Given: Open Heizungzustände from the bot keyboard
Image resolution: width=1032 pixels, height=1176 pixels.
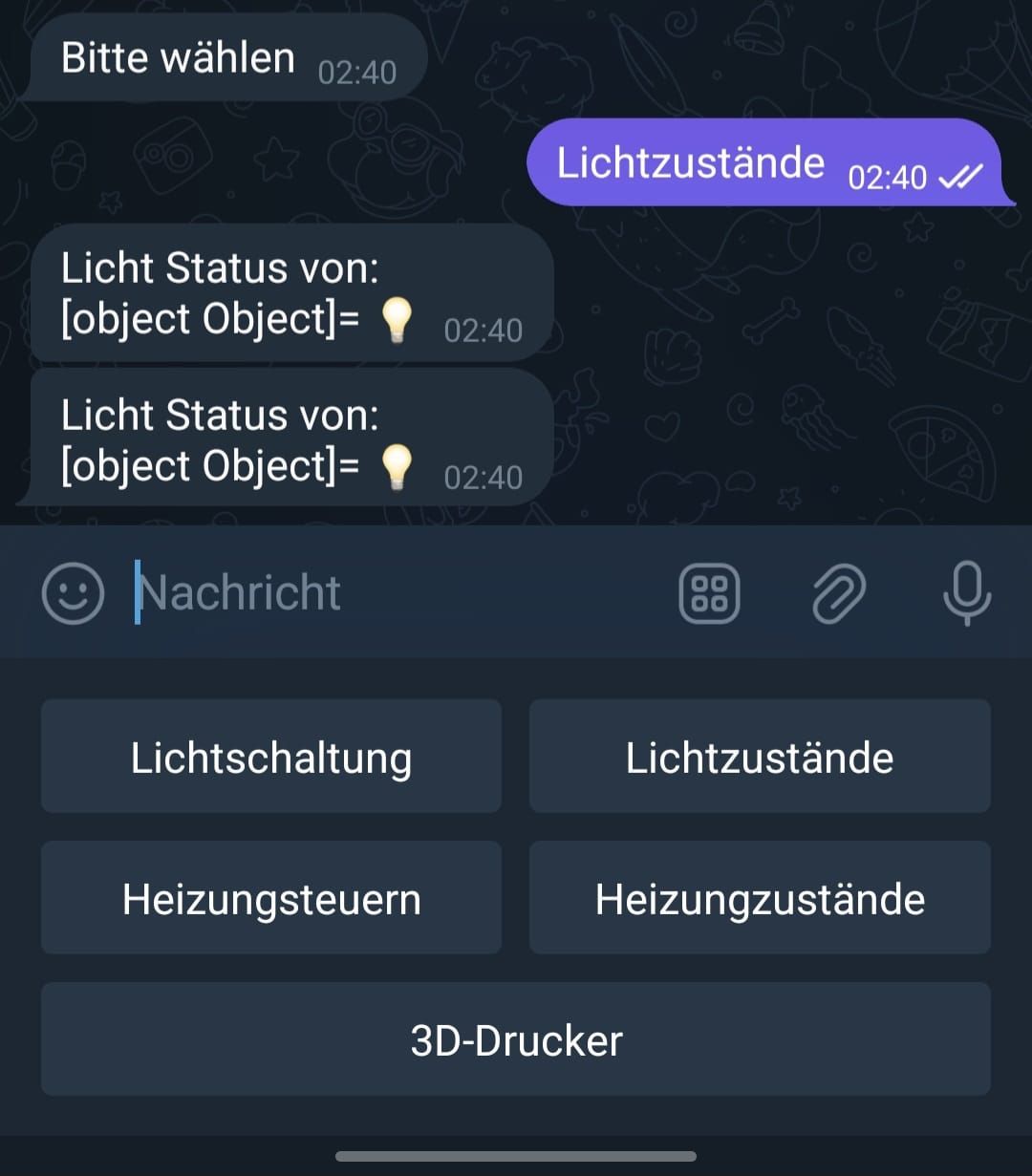Looking at the screenshot, I should pyautogui.click(x=760, y=898).
